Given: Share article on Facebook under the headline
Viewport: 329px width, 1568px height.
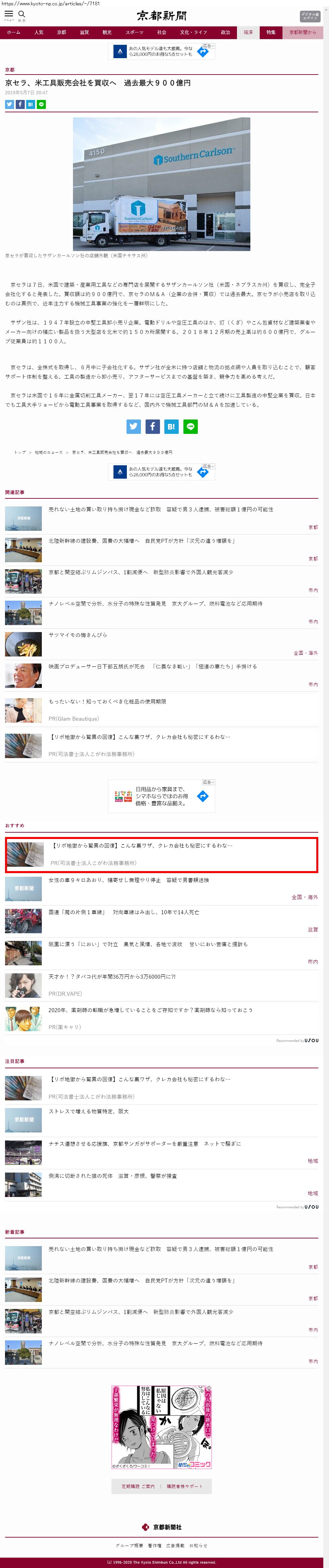Looking at the screenshot, I should coord(20,105).
